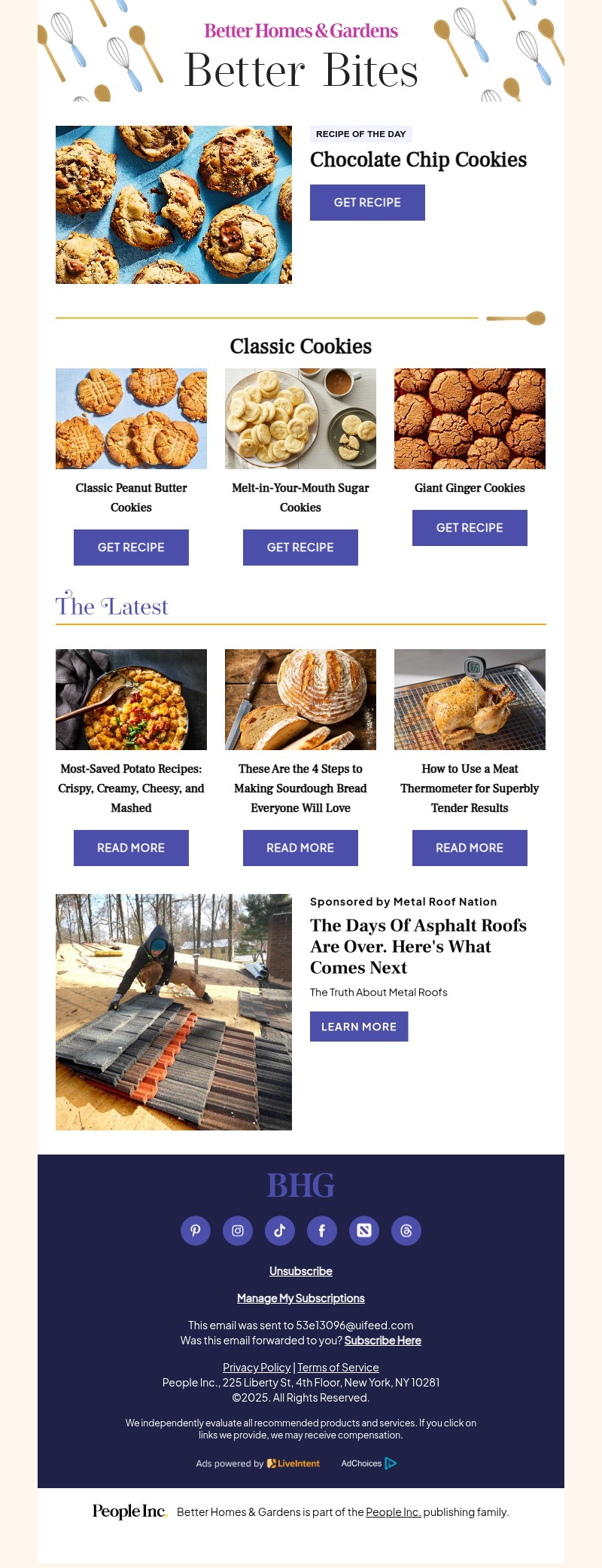Get the Giant Ginger Cookies recipe
Image resolution: width=602 pixels, height=1568 pixels.
click(x=470, y=527)
